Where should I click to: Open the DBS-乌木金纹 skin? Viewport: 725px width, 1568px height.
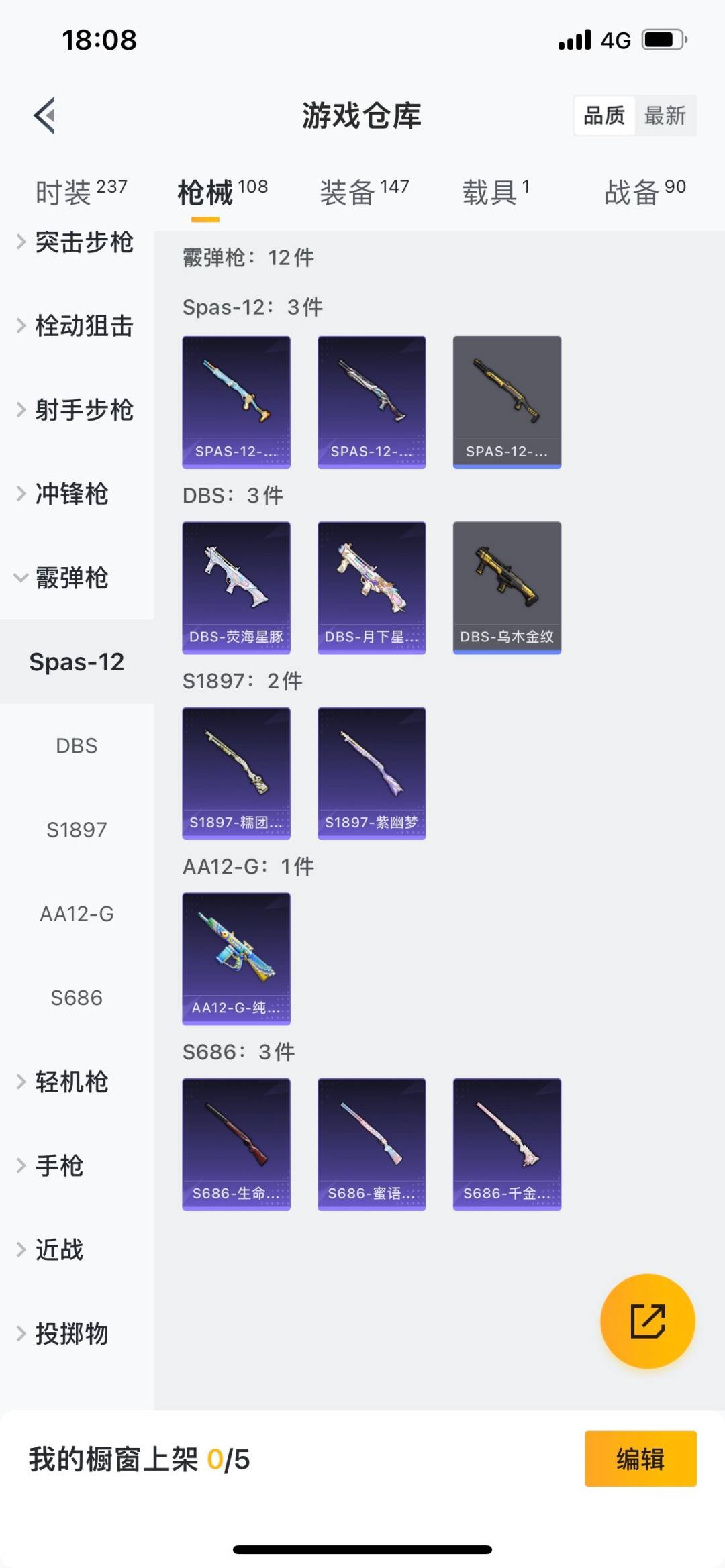pos(507,587)
